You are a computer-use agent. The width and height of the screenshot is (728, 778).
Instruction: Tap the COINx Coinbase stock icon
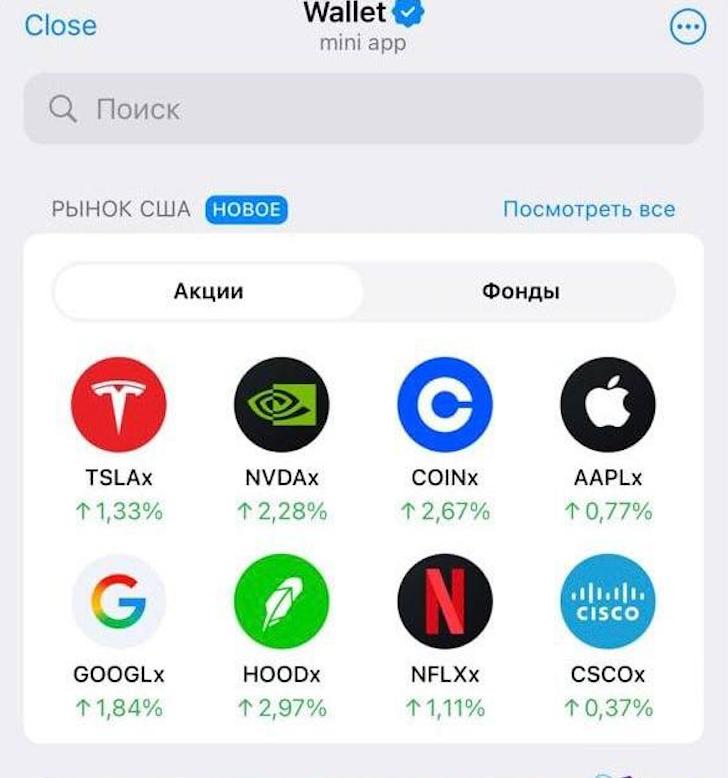[443, 405]
